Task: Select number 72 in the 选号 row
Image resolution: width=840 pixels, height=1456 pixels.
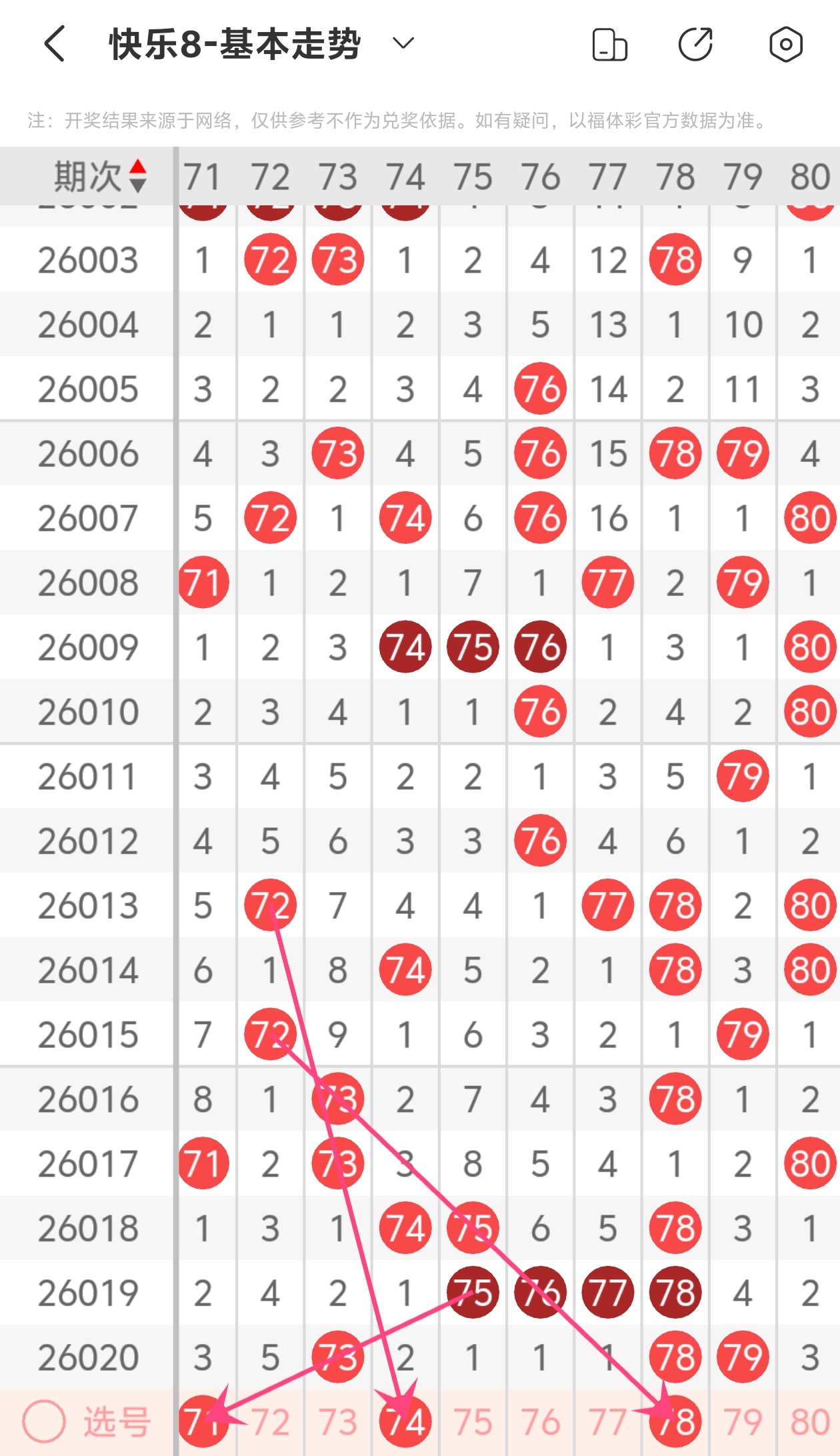Action: pyautogui.click(x=270, y=1421)
